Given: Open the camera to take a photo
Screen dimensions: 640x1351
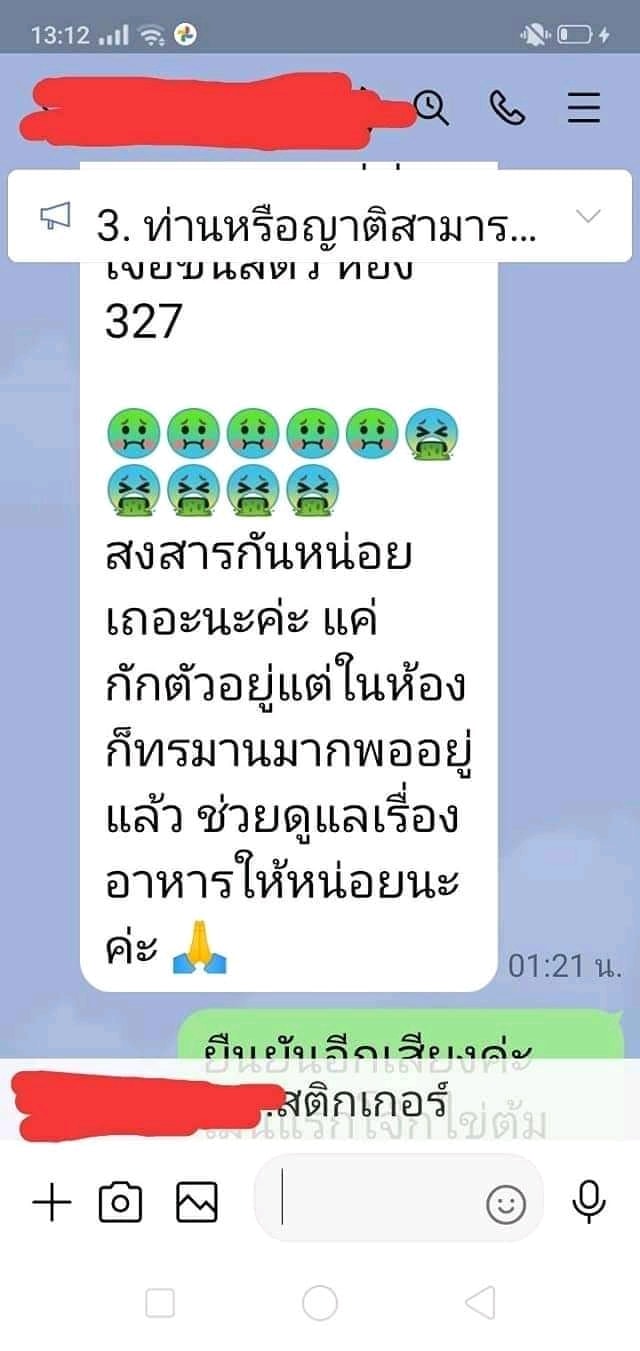Looking at the screenshot, I should click(120, 1202).
